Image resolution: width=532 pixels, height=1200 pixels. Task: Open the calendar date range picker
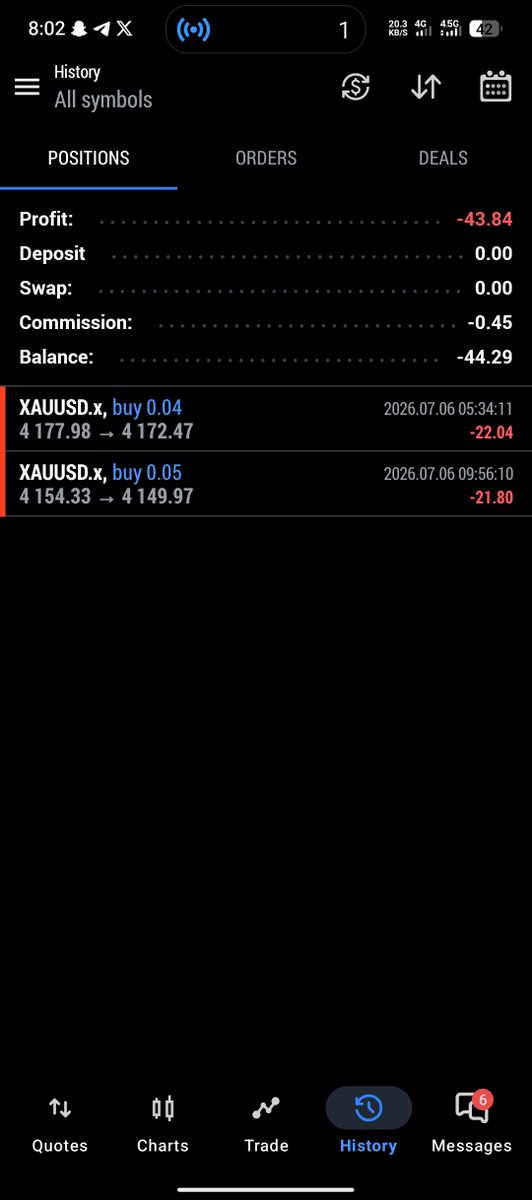(495, 87)
